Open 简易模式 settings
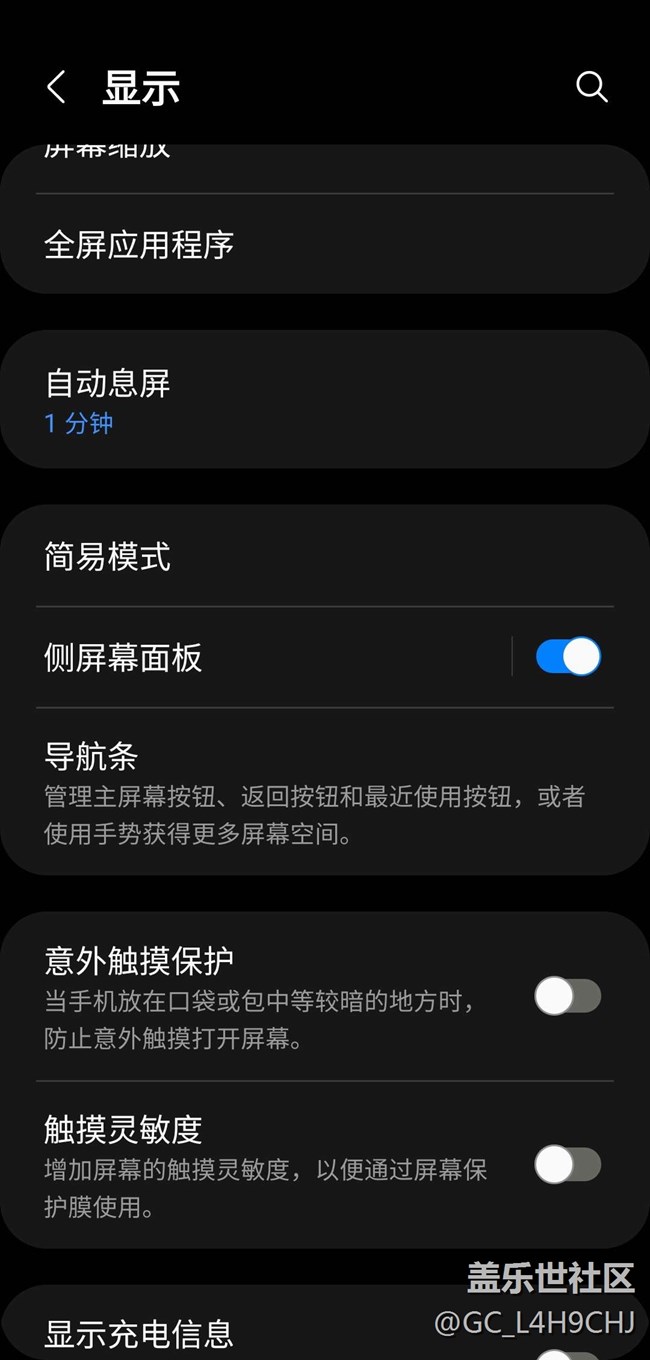The image size is (650, 1360). [x=325, y=556]
